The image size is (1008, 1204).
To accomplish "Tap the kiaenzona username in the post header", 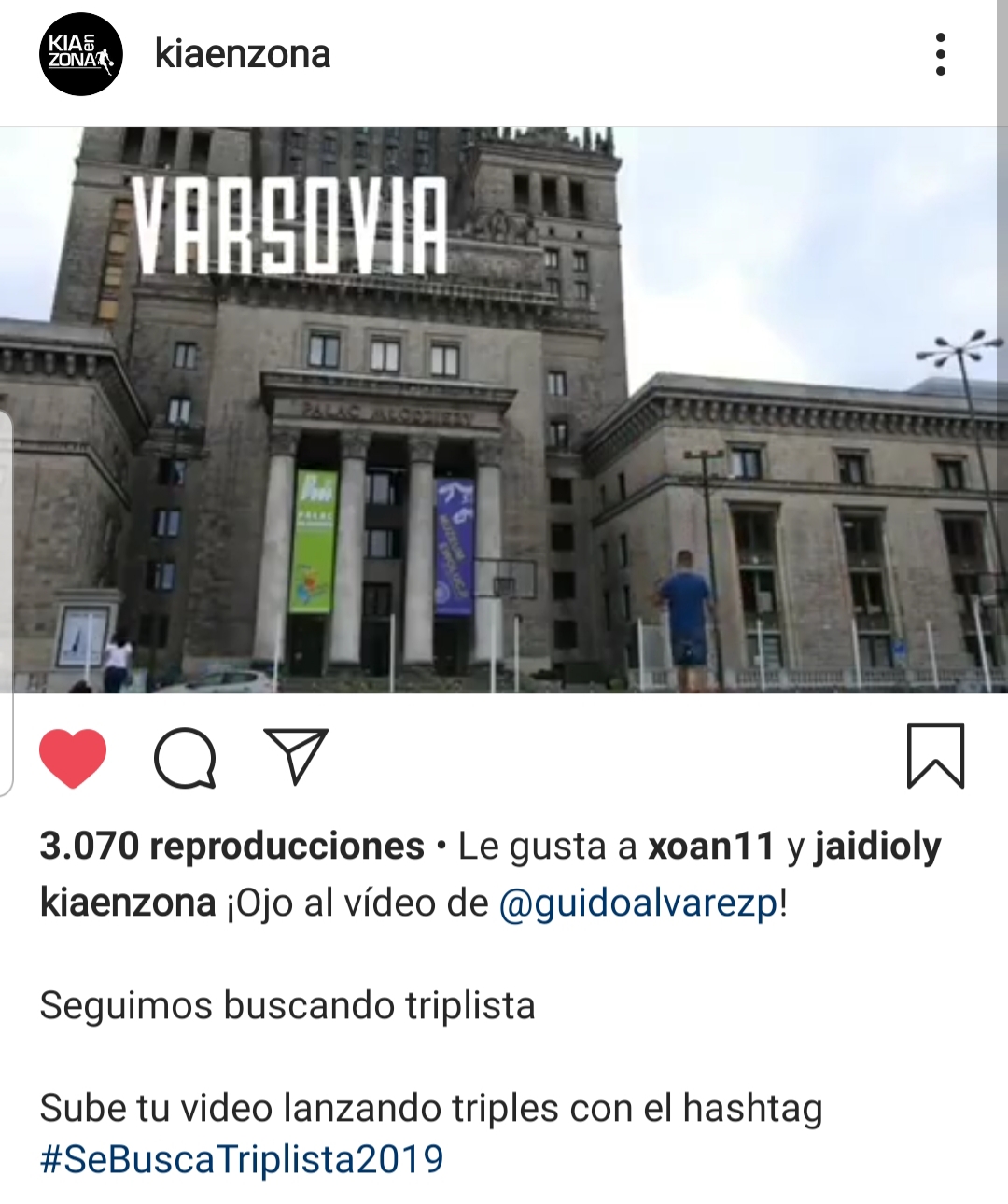I will point(243,54).
